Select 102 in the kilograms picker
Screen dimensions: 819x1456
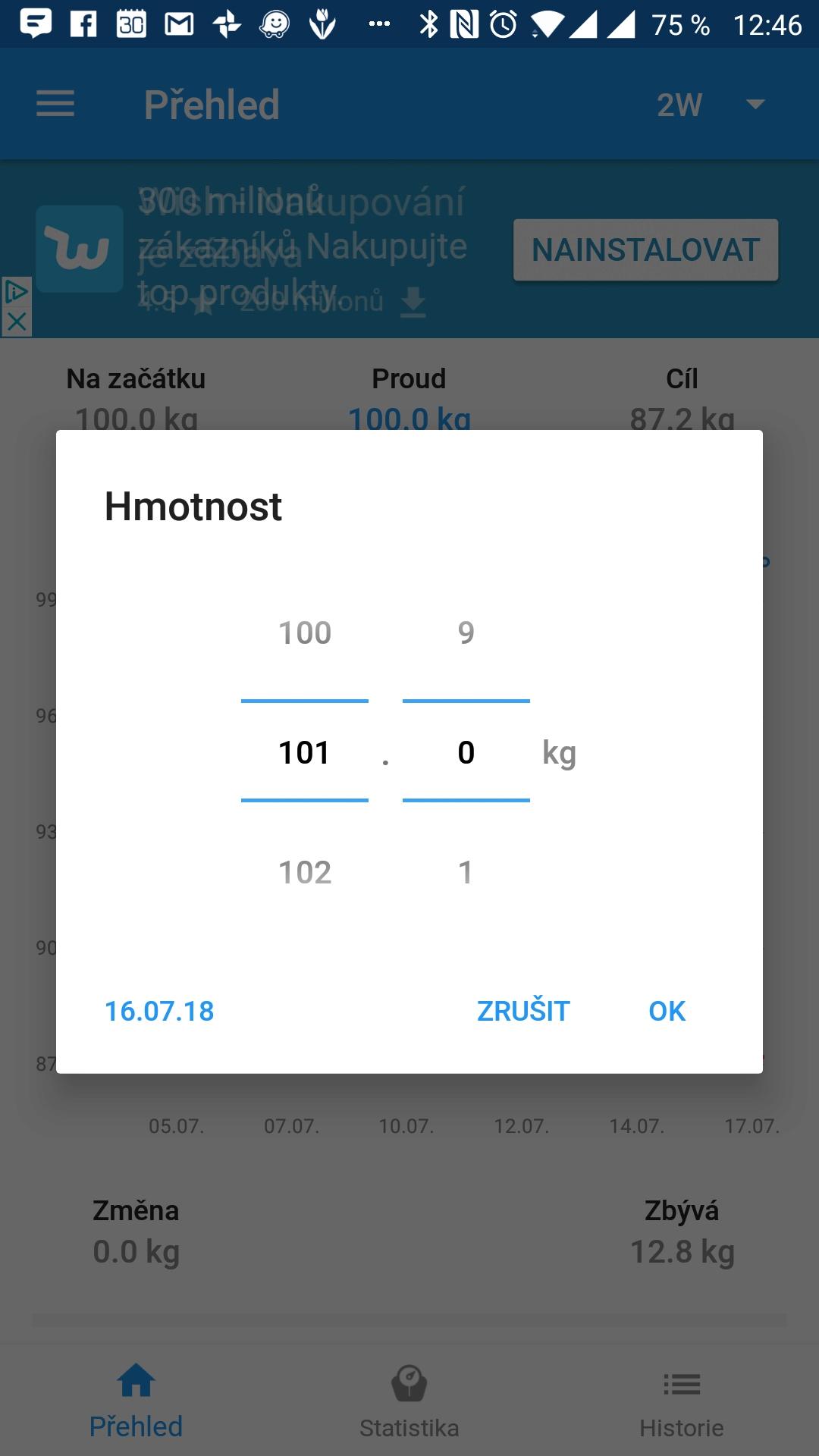click(305, 872)
